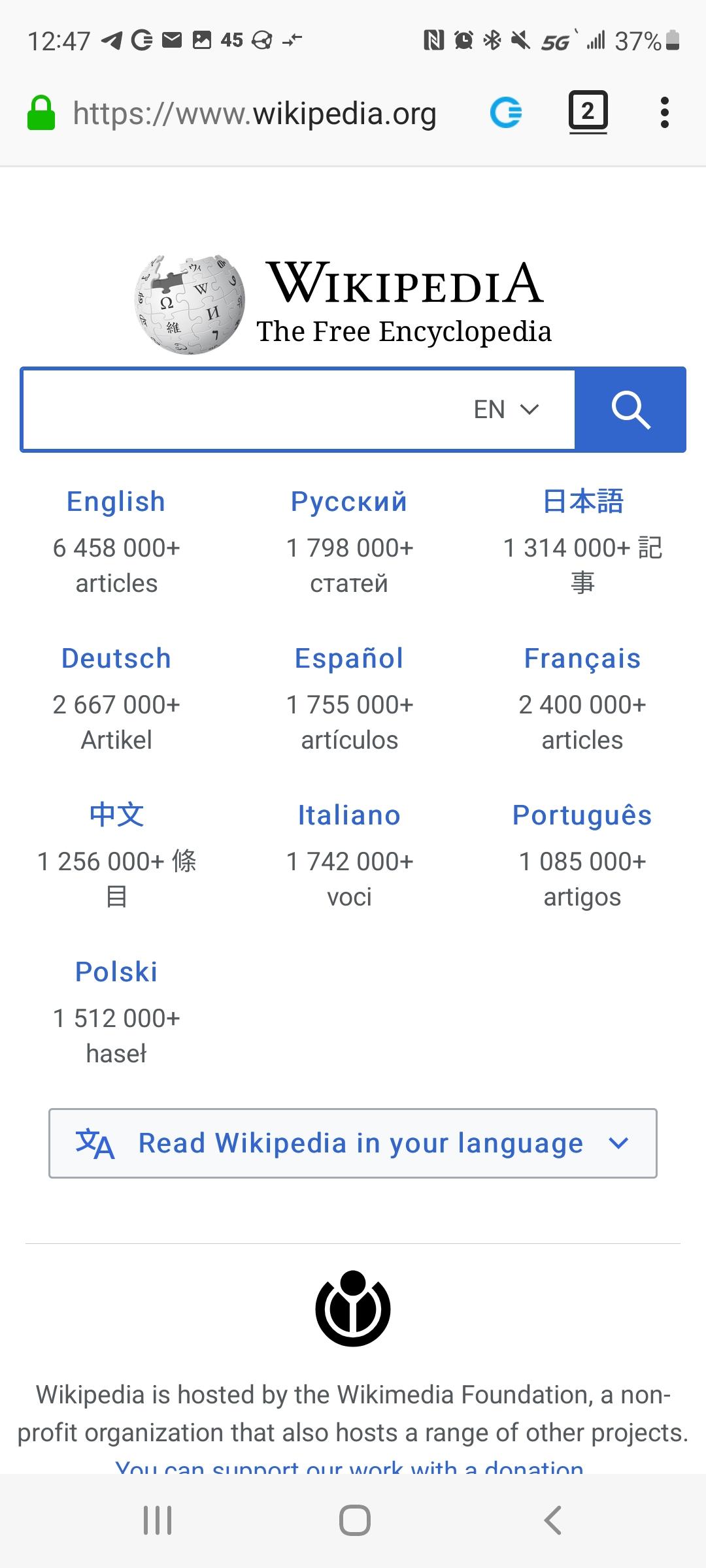Tap the URL address bar
Image resolution: width=706 pixels, height=1568 pixels.
[254, 113]
